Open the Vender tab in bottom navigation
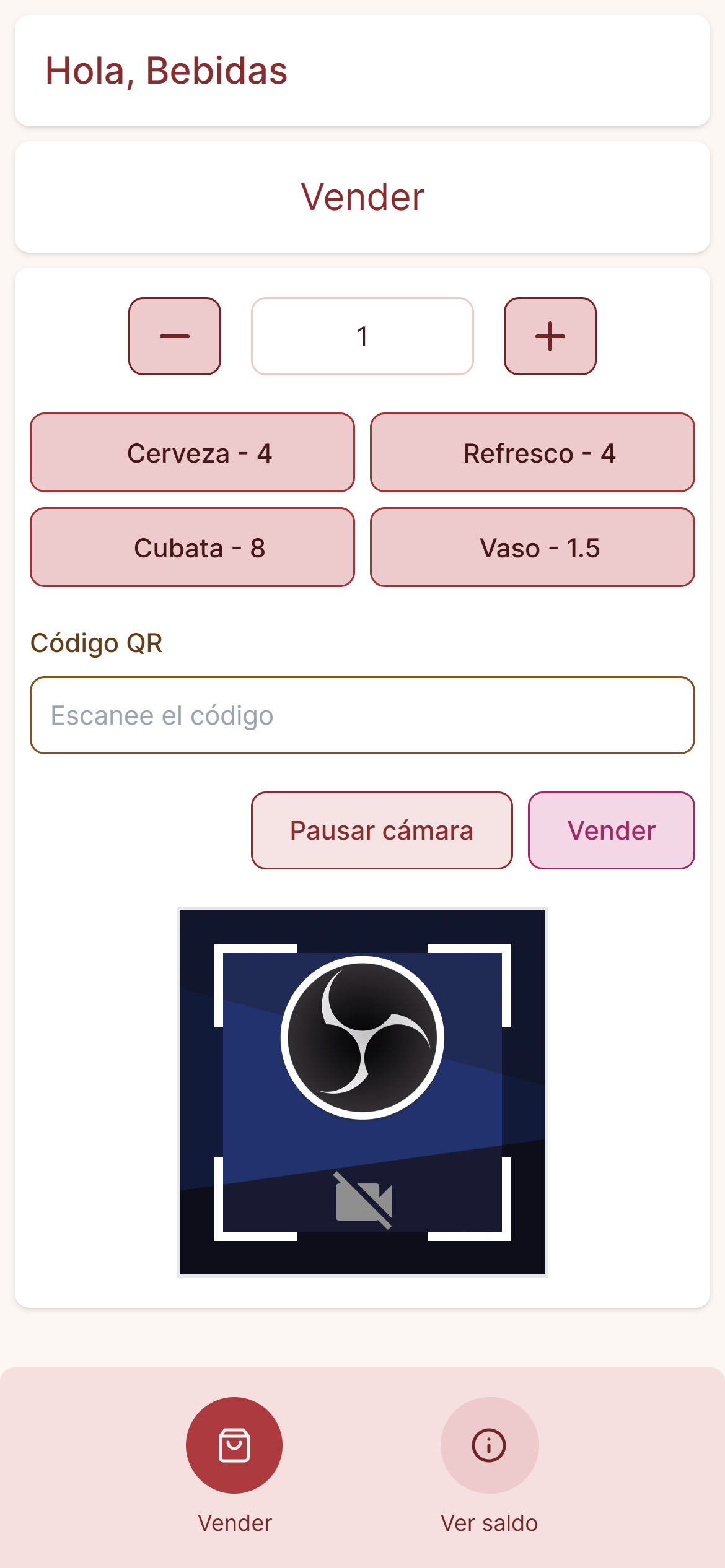This screenshot has width=725, height=1568. pyautogui.click(x=234, y=1466)
